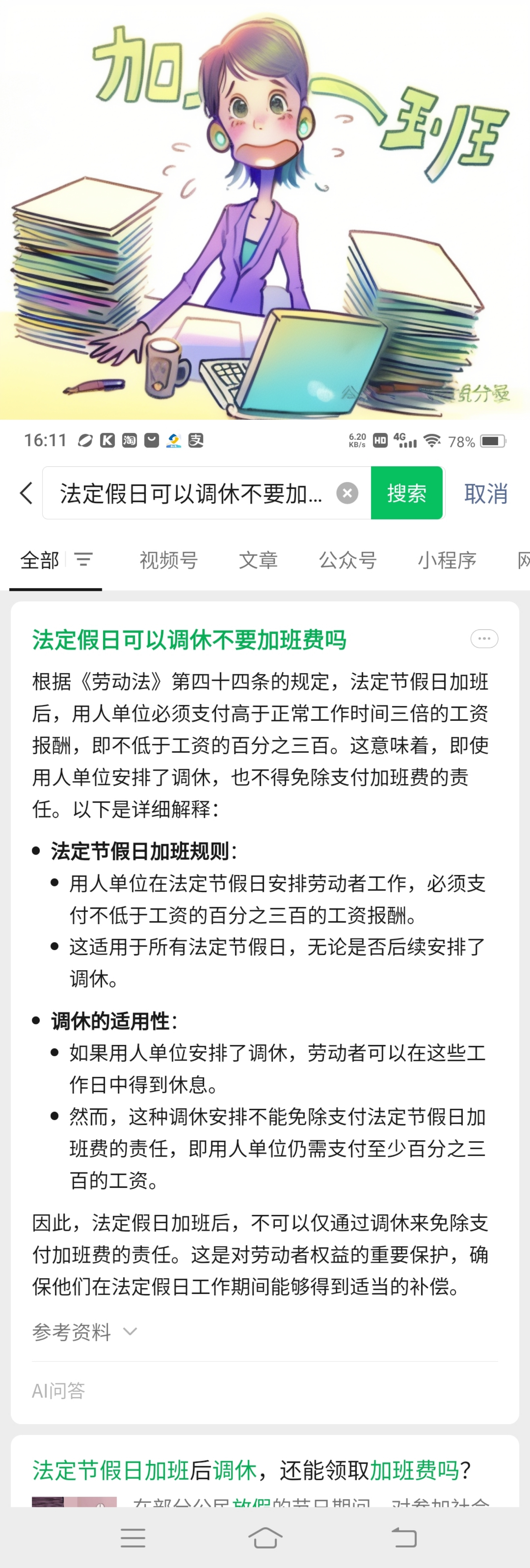Clear the search query text
Viewport: 530px width, 1568px height.
pyautogui.click(x=347, y=493)
